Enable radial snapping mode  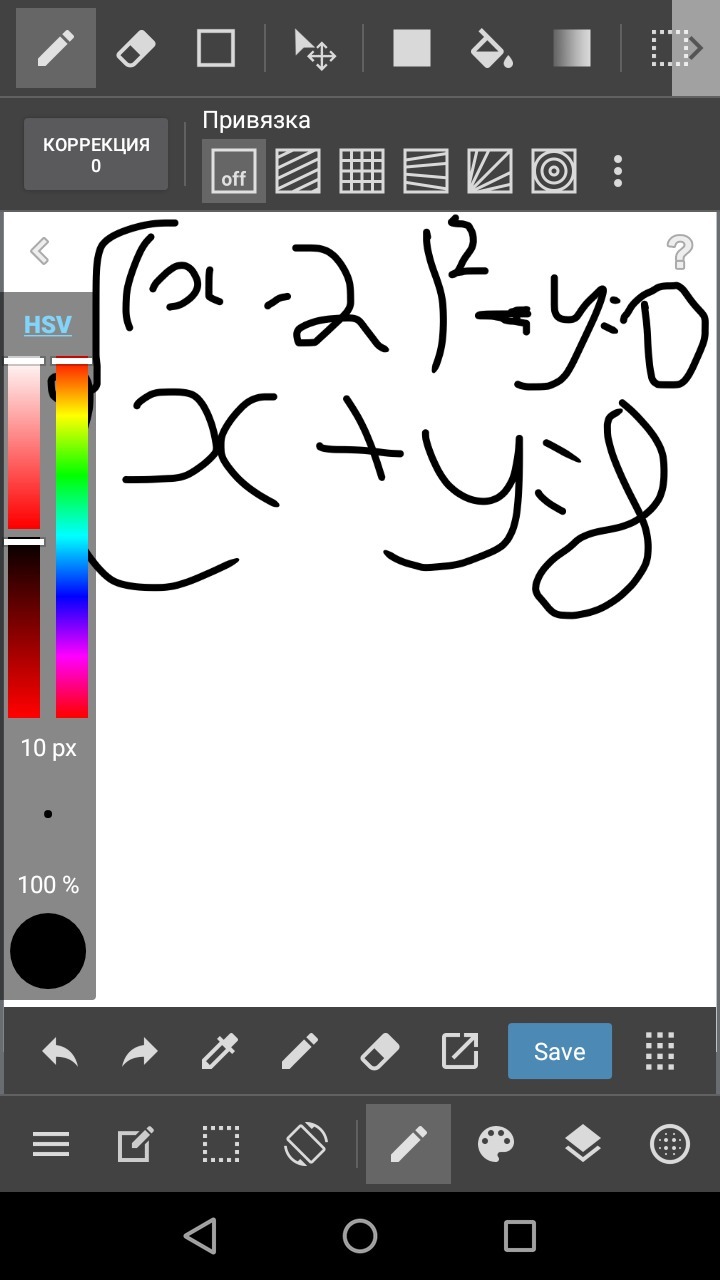pyautogui.click(x=553, y=170)
